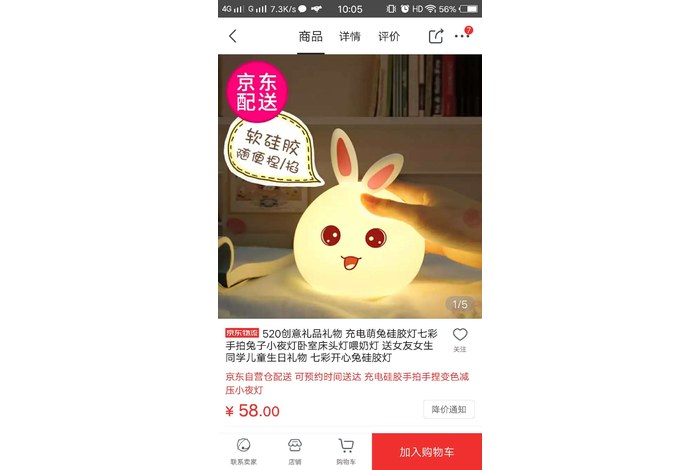Switch to the 详情 tab
700x470 pixels.
pyautogui.click(x=350, y=36)
